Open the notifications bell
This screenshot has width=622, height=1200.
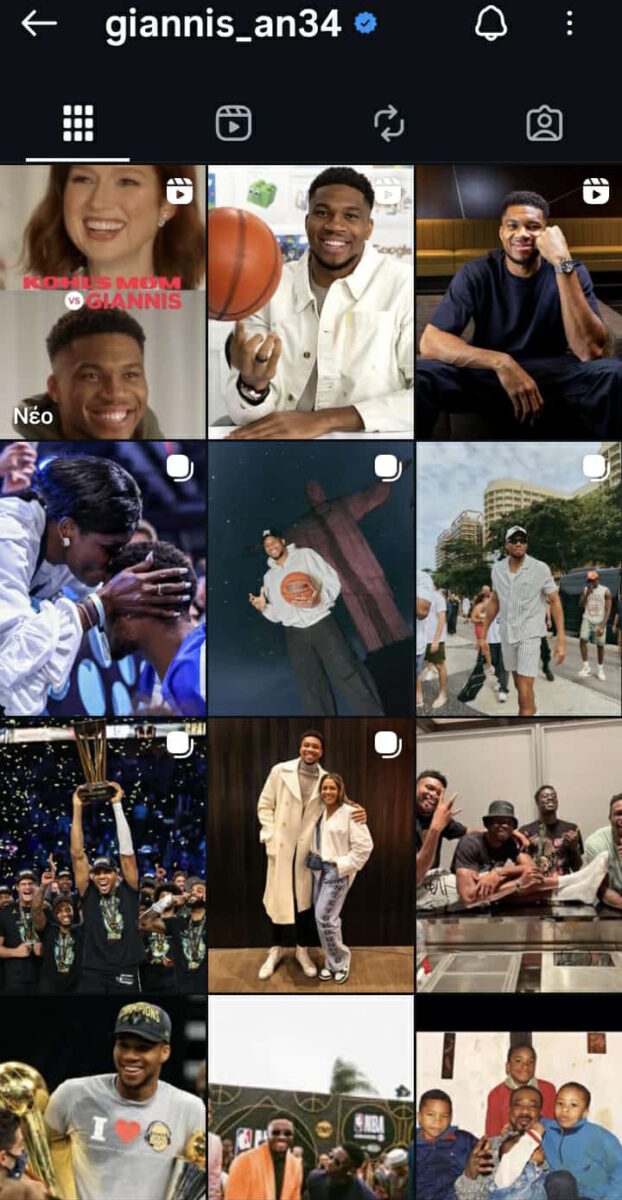(x=491, y=24)
